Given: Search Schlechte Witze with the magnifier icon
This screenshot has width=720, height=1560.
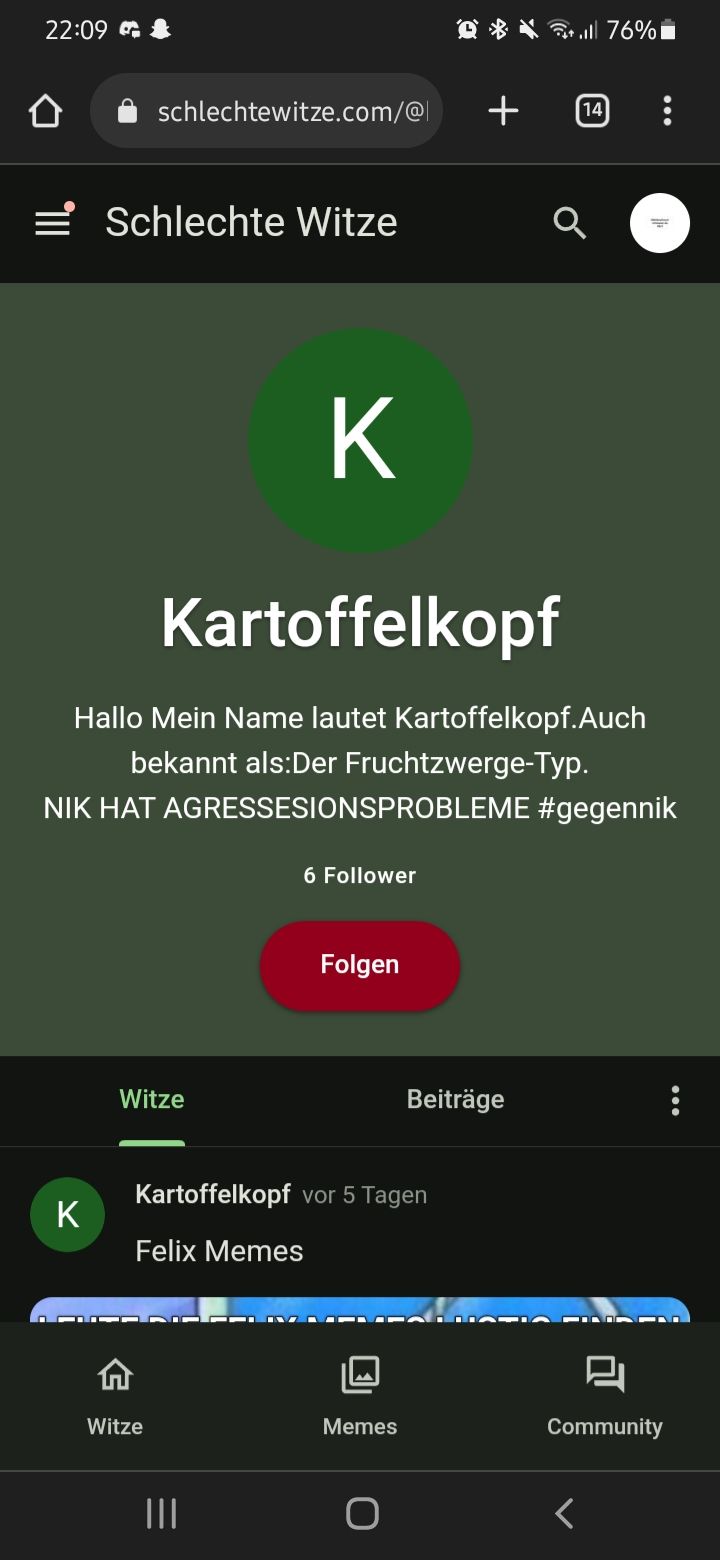Looking at the screenshot, I should (569, 223).
